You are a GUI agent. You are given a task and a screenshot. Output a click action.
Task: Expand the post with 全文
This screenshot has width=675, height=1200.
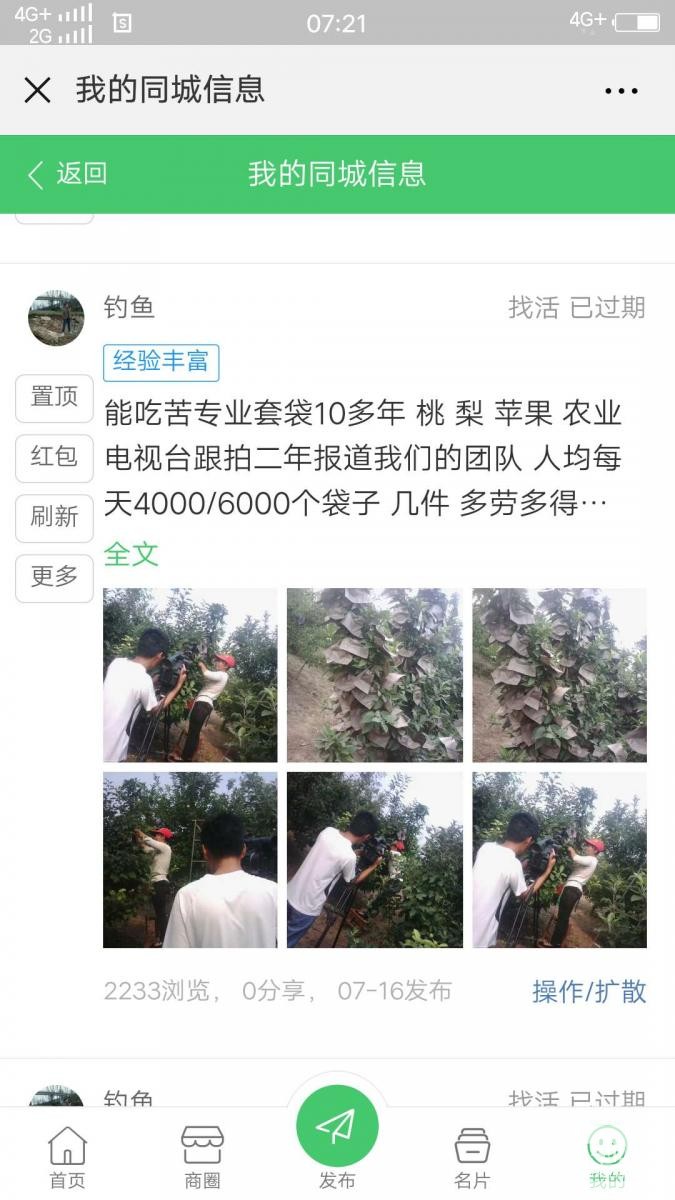coord(131,554)
